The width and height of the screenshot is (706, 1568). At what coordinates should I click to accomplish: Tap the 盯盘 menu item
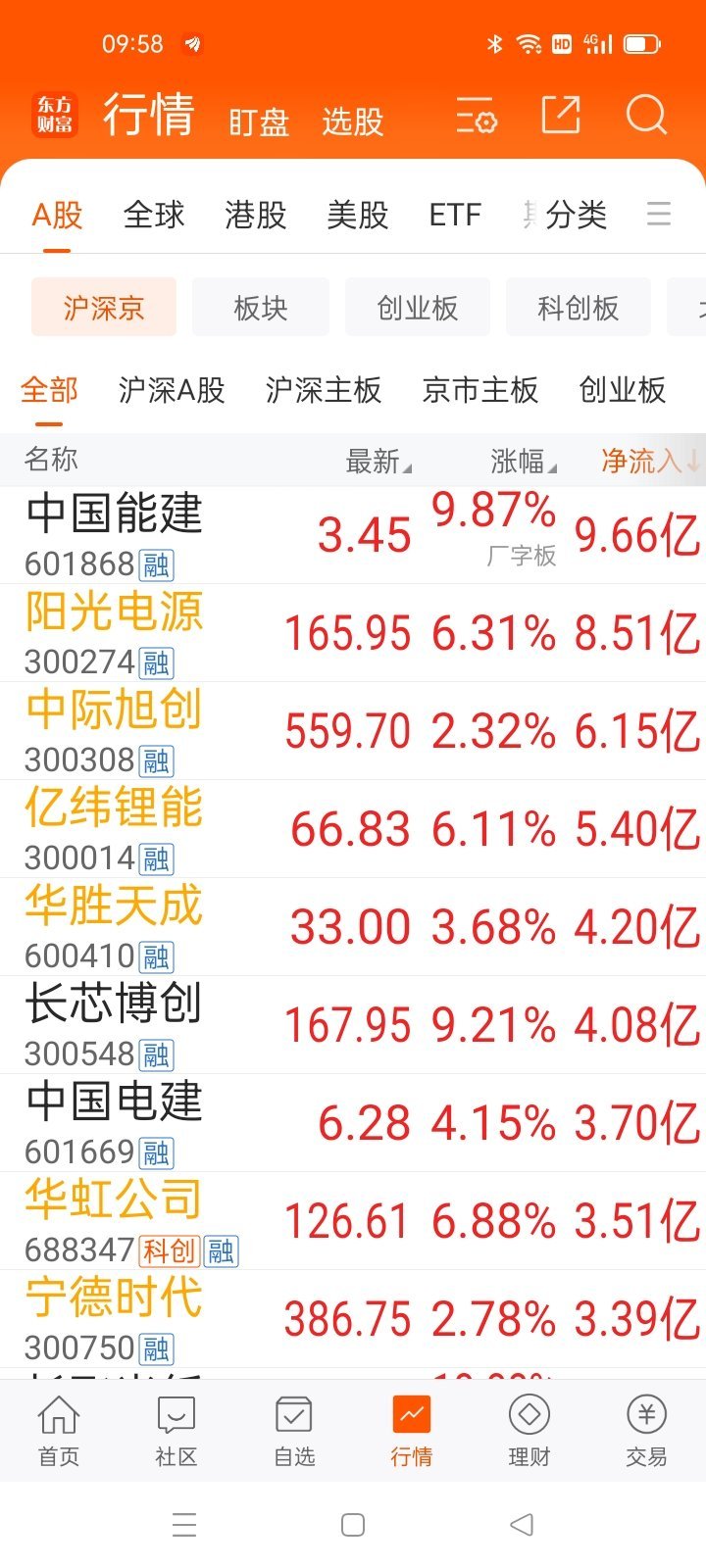click(257, 120)
